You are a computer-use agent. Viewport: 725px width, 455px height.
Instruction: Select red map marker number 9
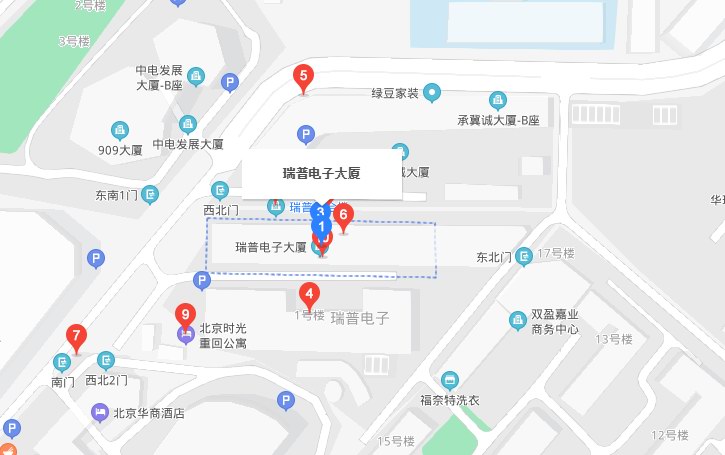[x=185, y=314]
